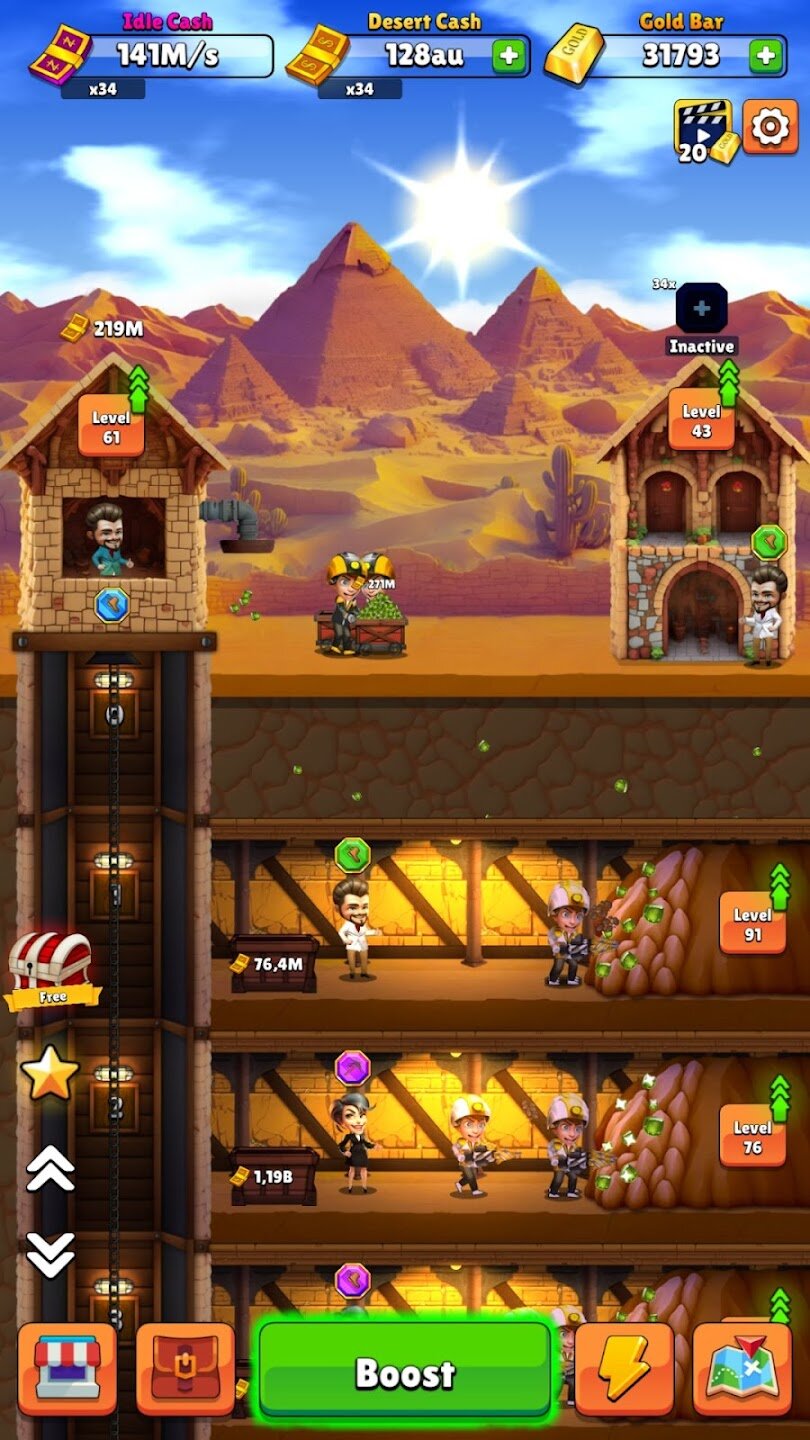Select the elevator manager badge
Screen dimensions: 810x1440
111,605
